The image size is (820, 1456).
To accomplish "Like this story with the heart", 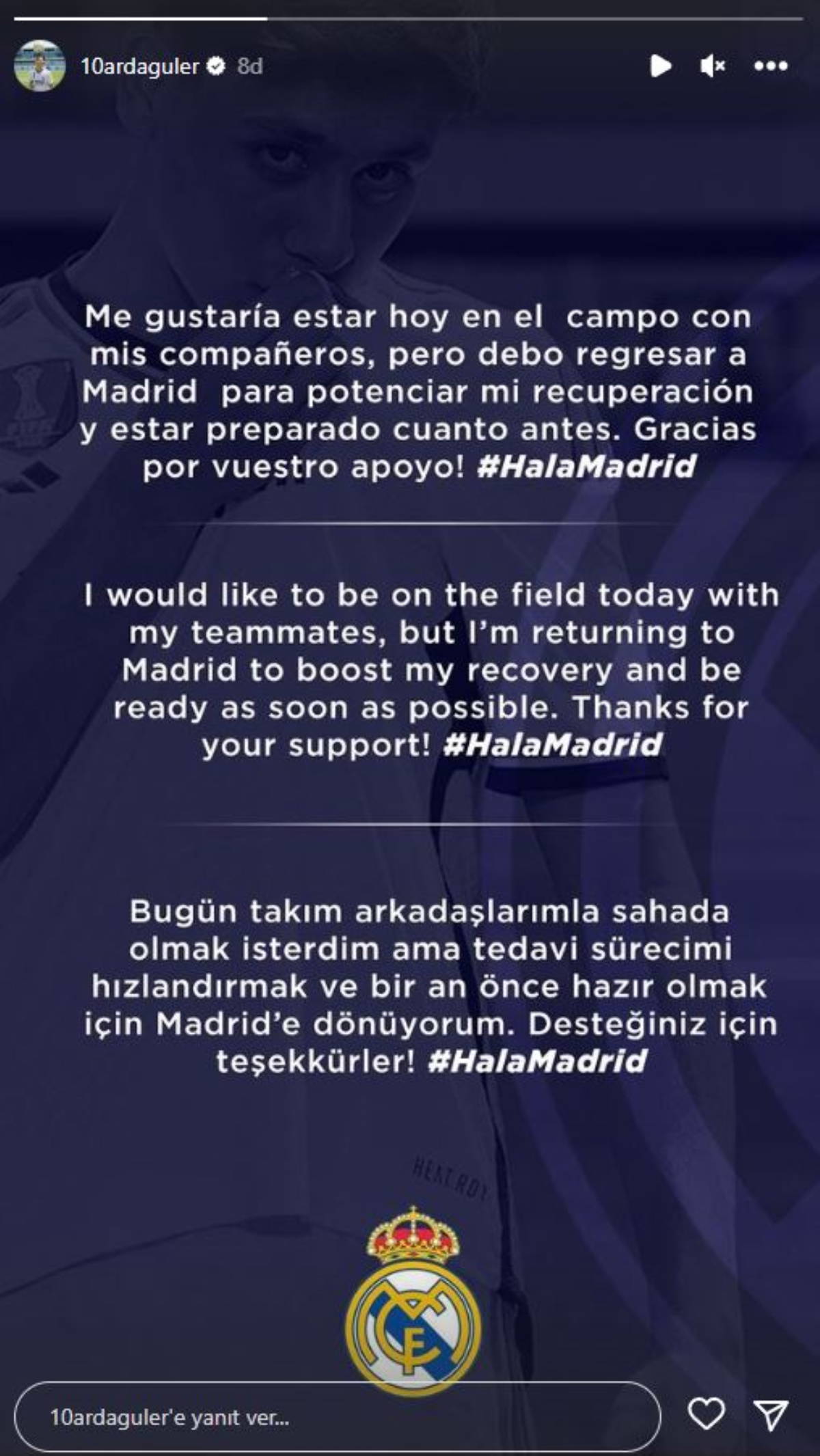I will click(706, 1414).
